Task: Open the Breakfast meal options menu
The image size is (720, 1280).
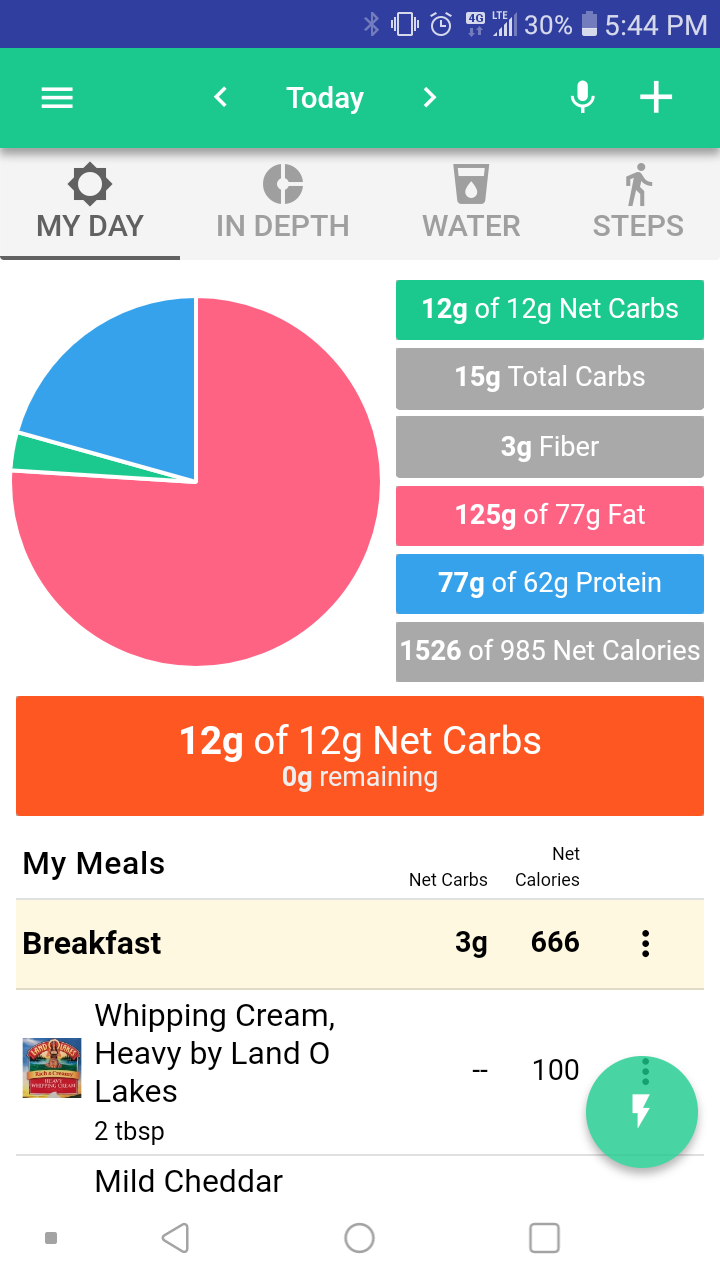Action: pyautogui.click(x=646, y=943)
